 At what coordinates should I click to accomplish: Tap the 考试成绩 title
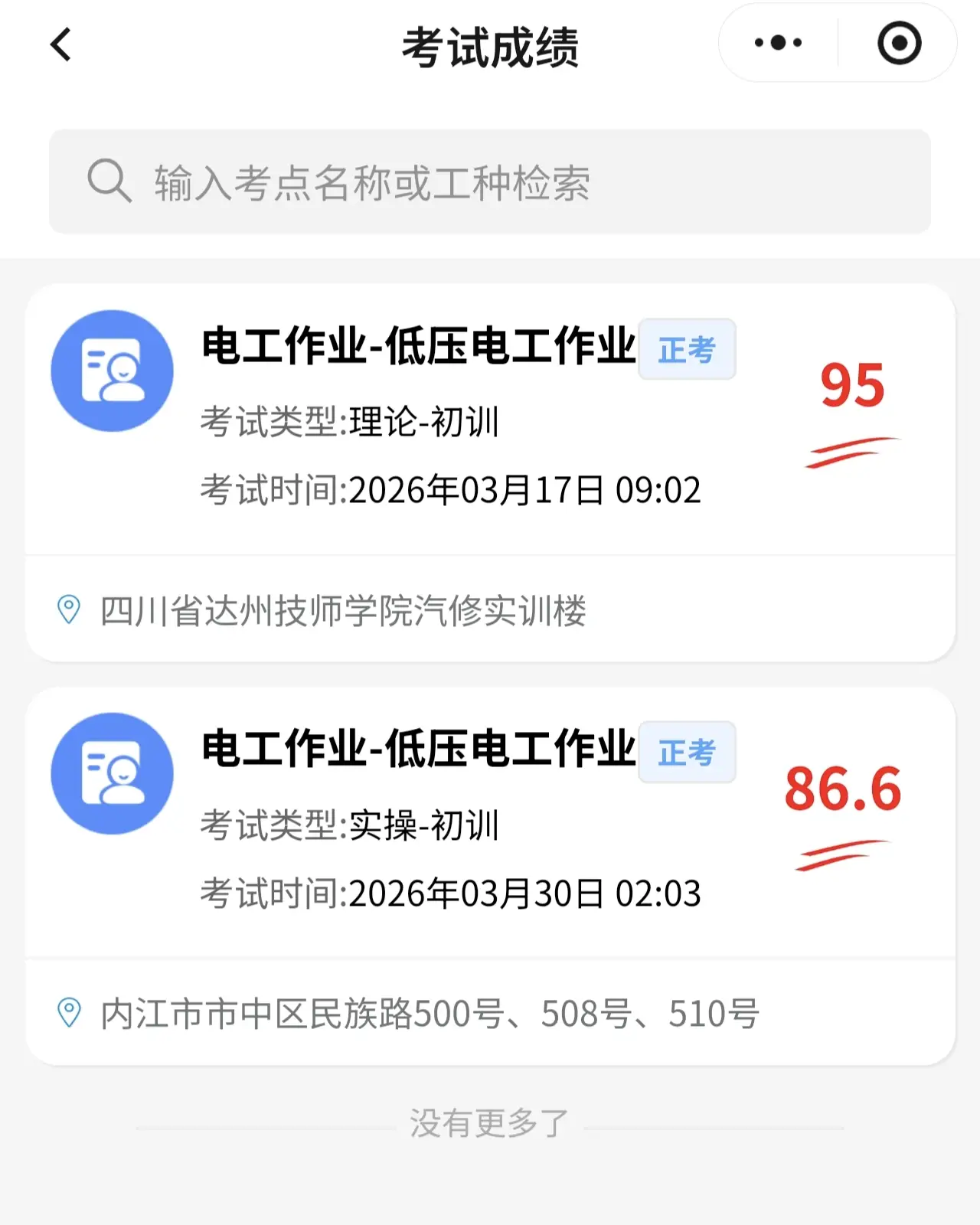tap(490, 44)
